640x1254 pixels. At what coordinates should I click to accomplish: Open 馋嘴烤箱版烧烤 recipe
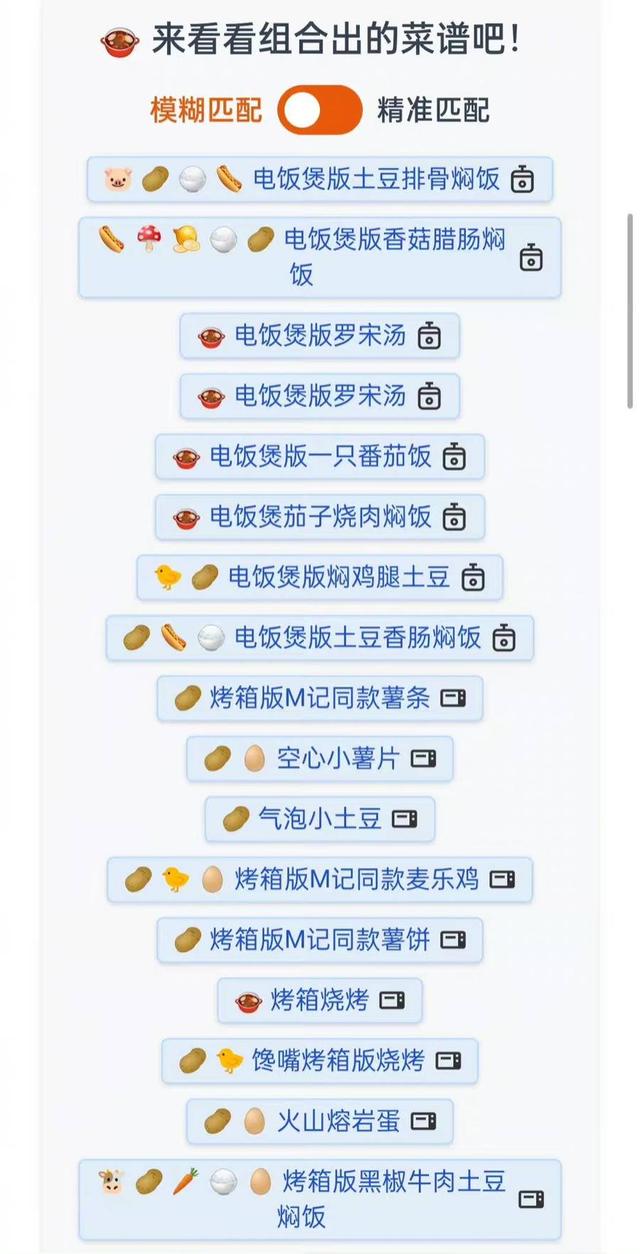(319, 1061)
